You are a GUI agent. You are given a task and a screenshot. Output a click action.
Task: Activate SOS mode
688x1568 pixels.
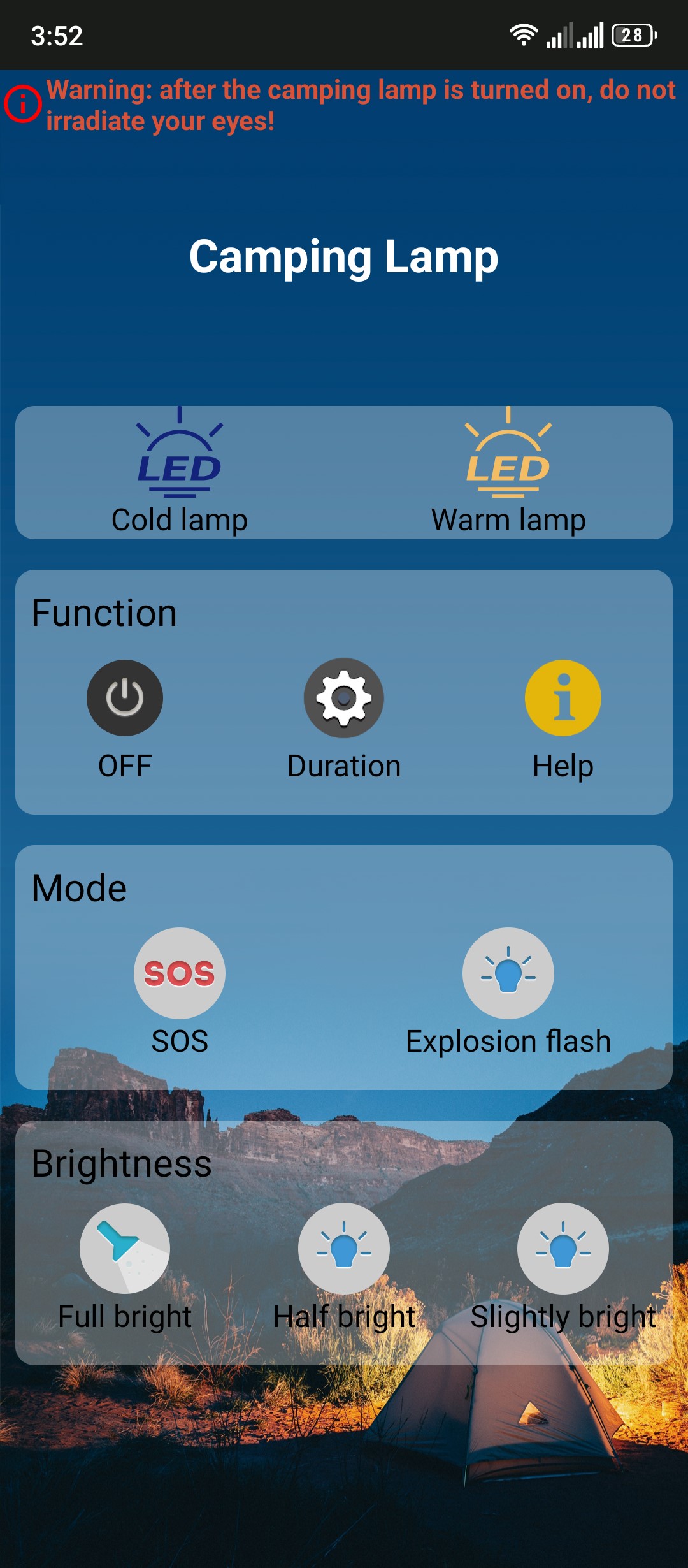point(180,973)
